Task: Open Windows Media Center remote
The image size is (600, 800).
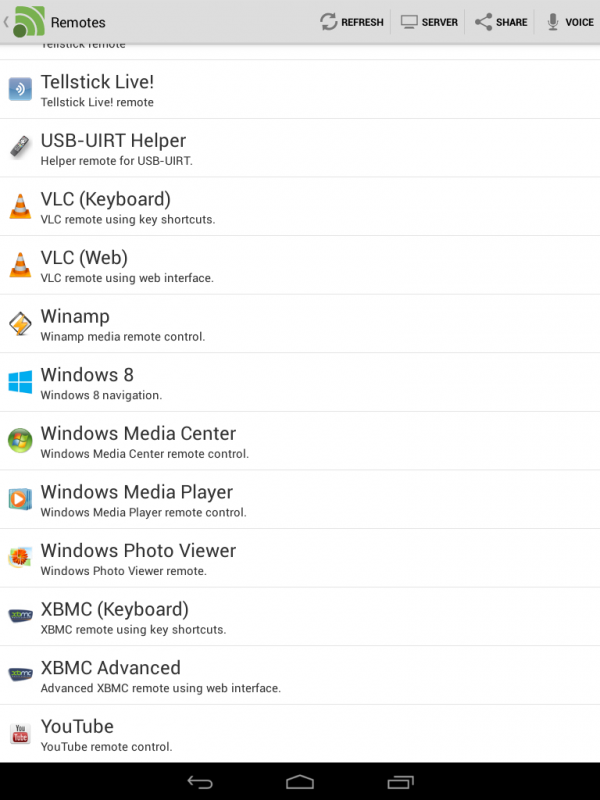Action: pyautogui.click(x=300, y=441)
